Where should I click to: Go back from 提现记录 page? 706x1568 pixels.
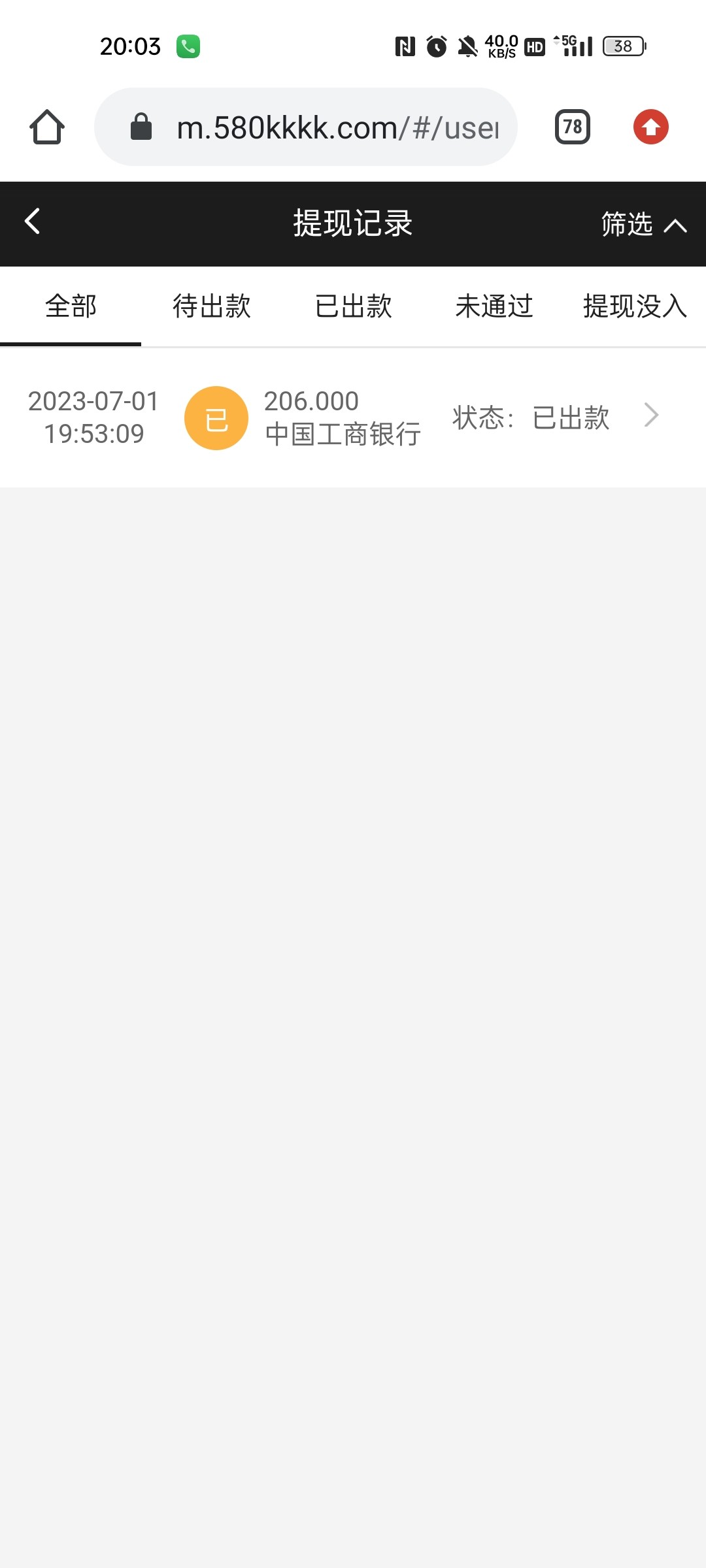(x=33, y=222)
